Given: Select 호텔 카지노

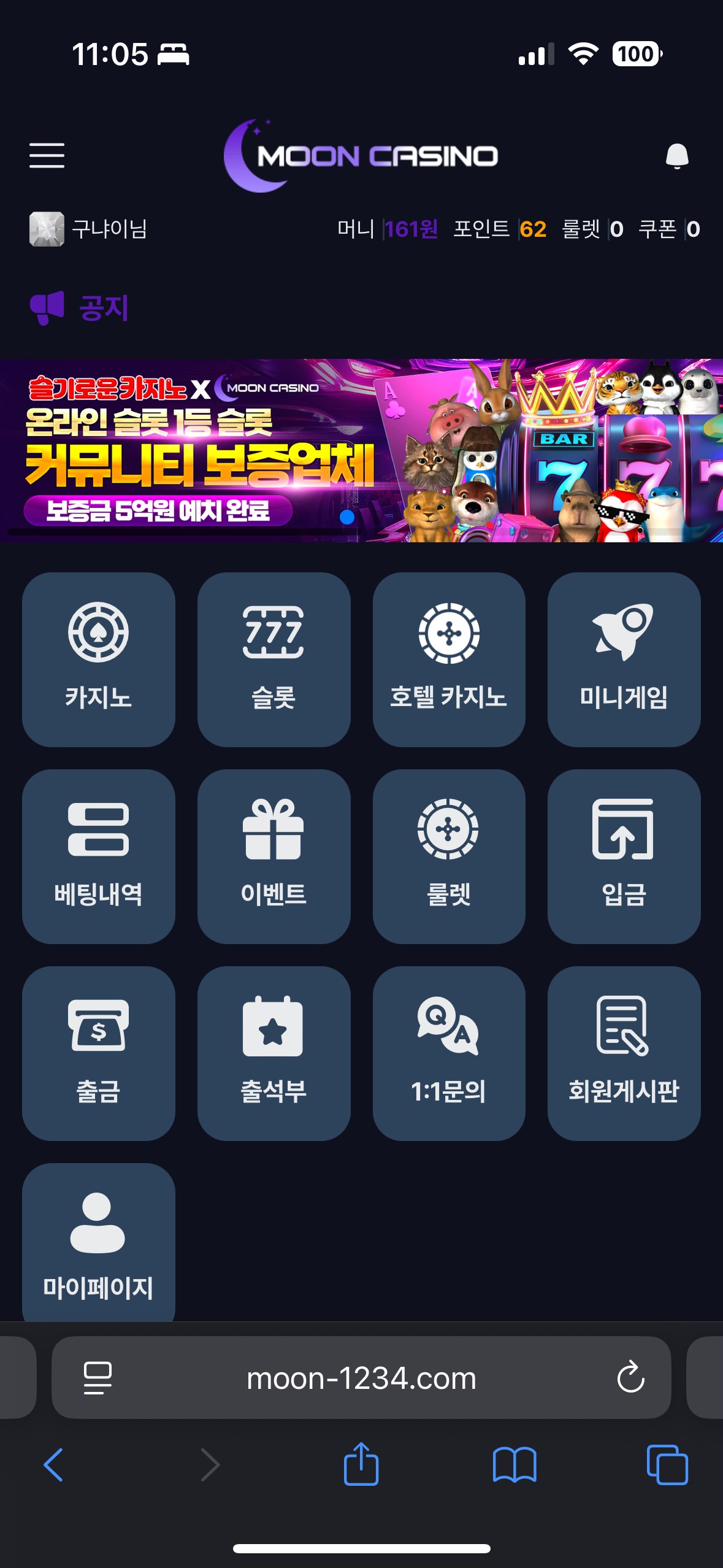Looking at the screenshot, I should click(449, 659).
